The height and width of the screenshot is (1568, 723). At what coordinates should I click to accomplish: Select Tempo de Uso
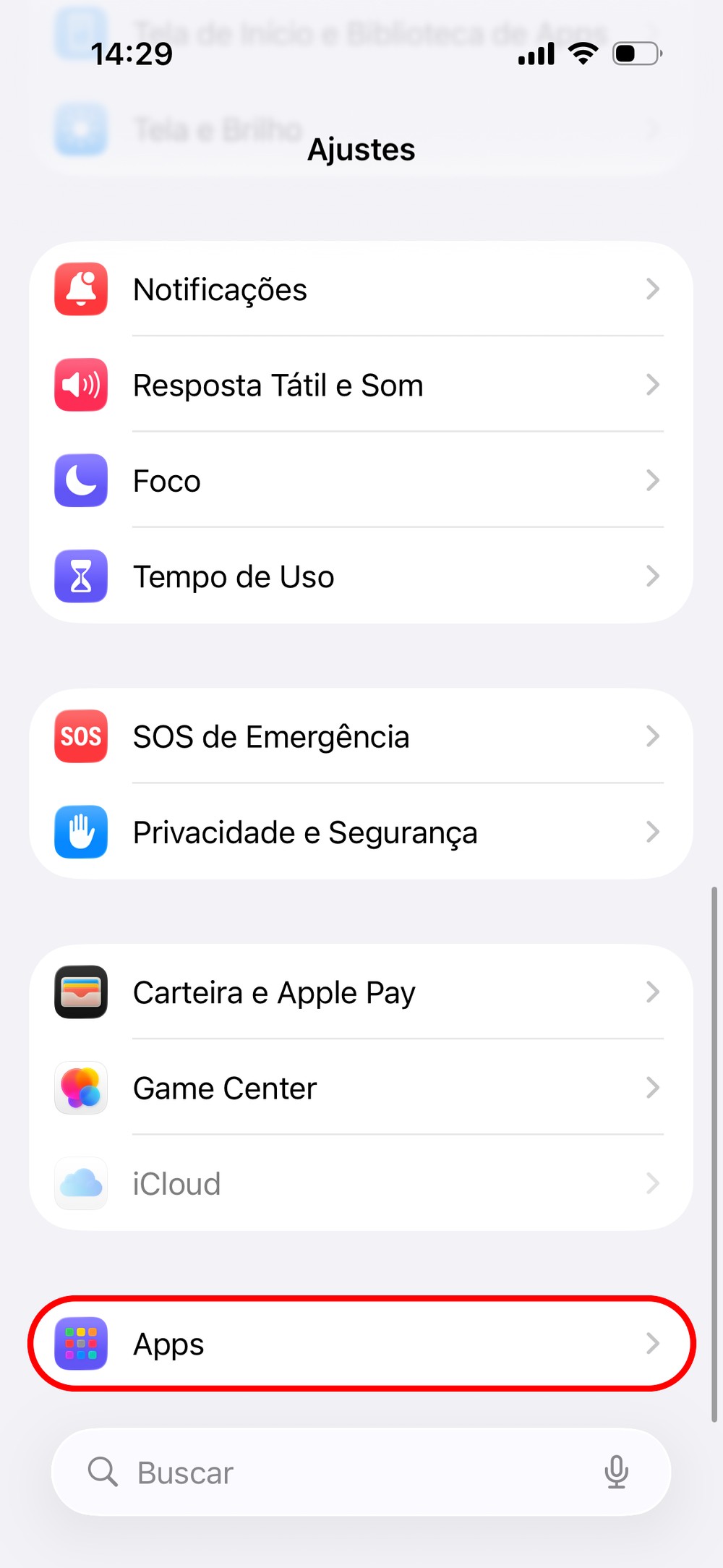360,576
